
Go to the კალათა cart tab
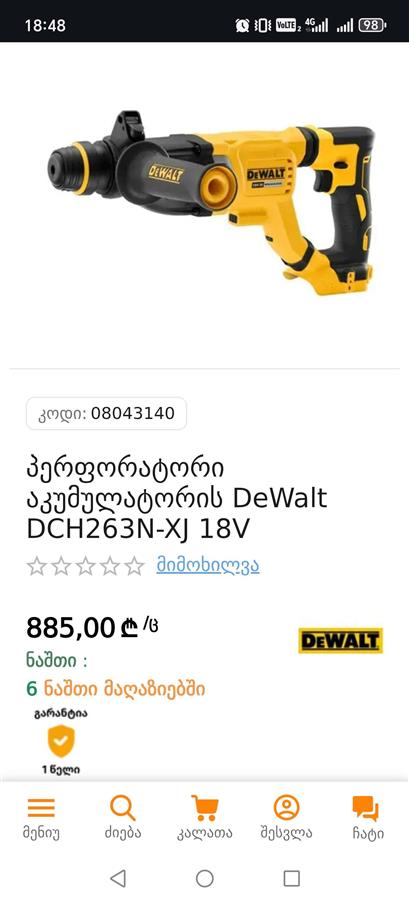[204, 818]
